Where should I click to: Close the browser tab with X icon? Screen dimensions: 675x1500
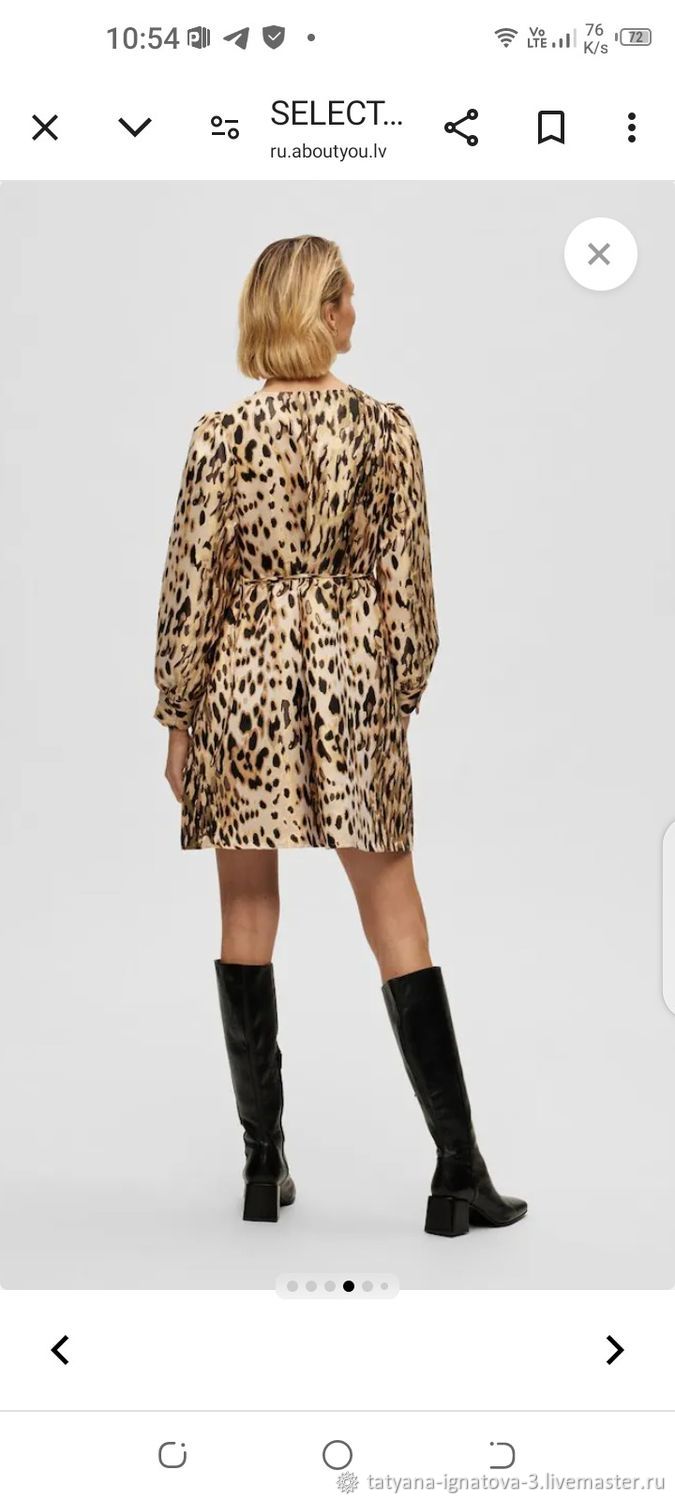(45, 128)
